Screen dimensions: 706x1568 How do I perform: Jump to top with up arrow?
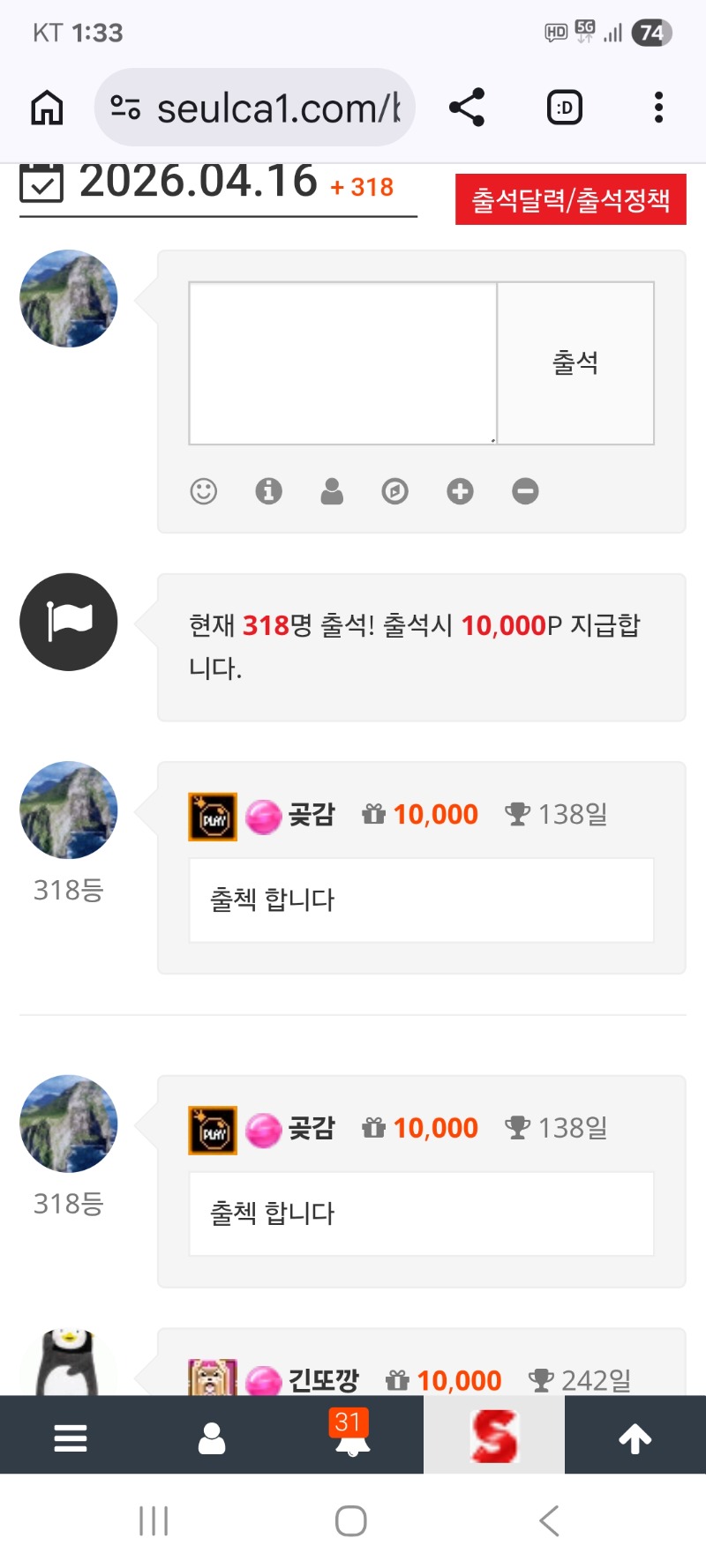point(635,1437)
